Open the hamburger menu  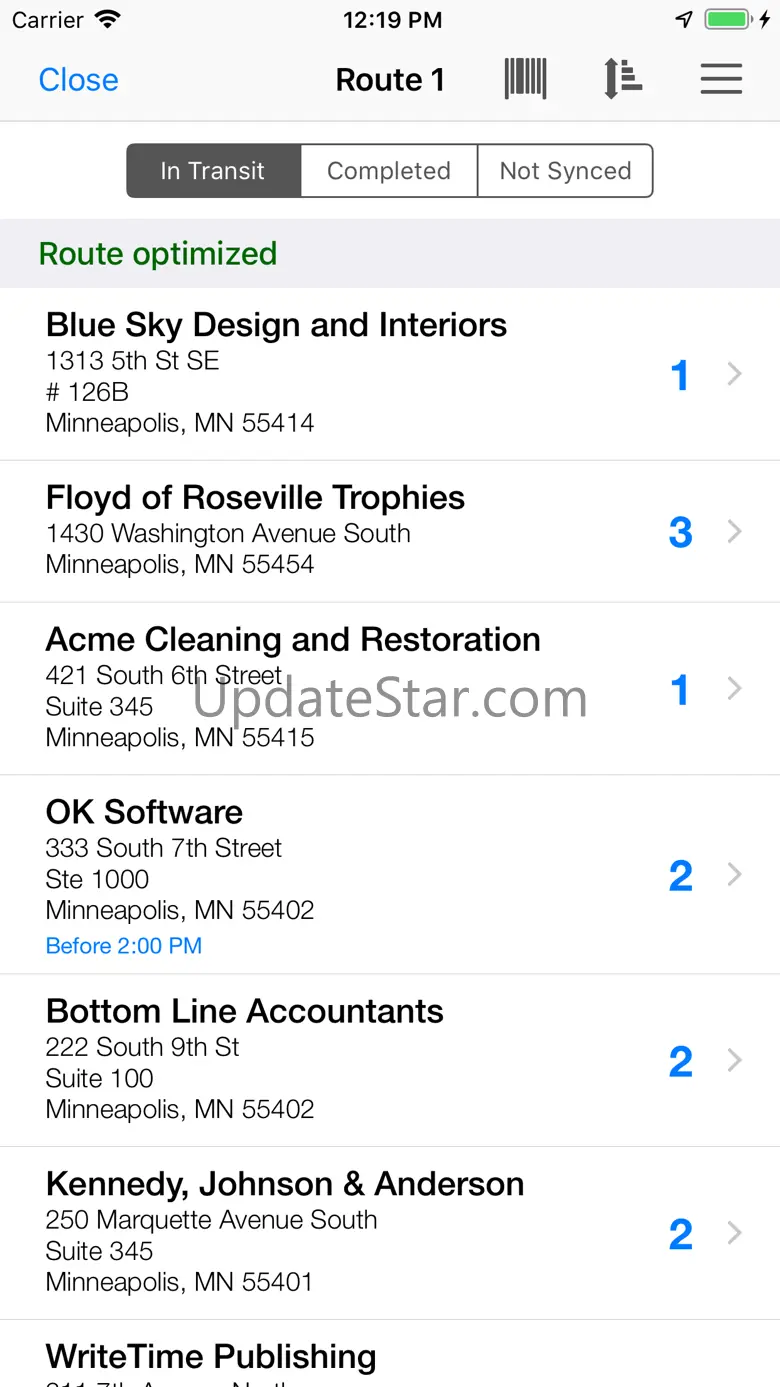click(x=721, y=79)
